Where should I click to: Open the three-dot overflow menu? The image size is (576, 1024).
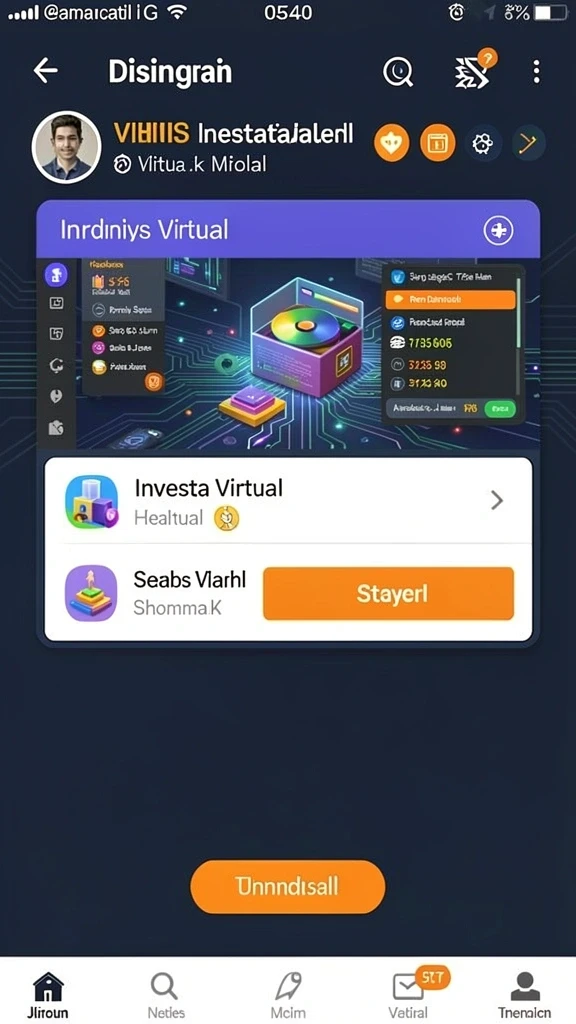tap(536, 71)
